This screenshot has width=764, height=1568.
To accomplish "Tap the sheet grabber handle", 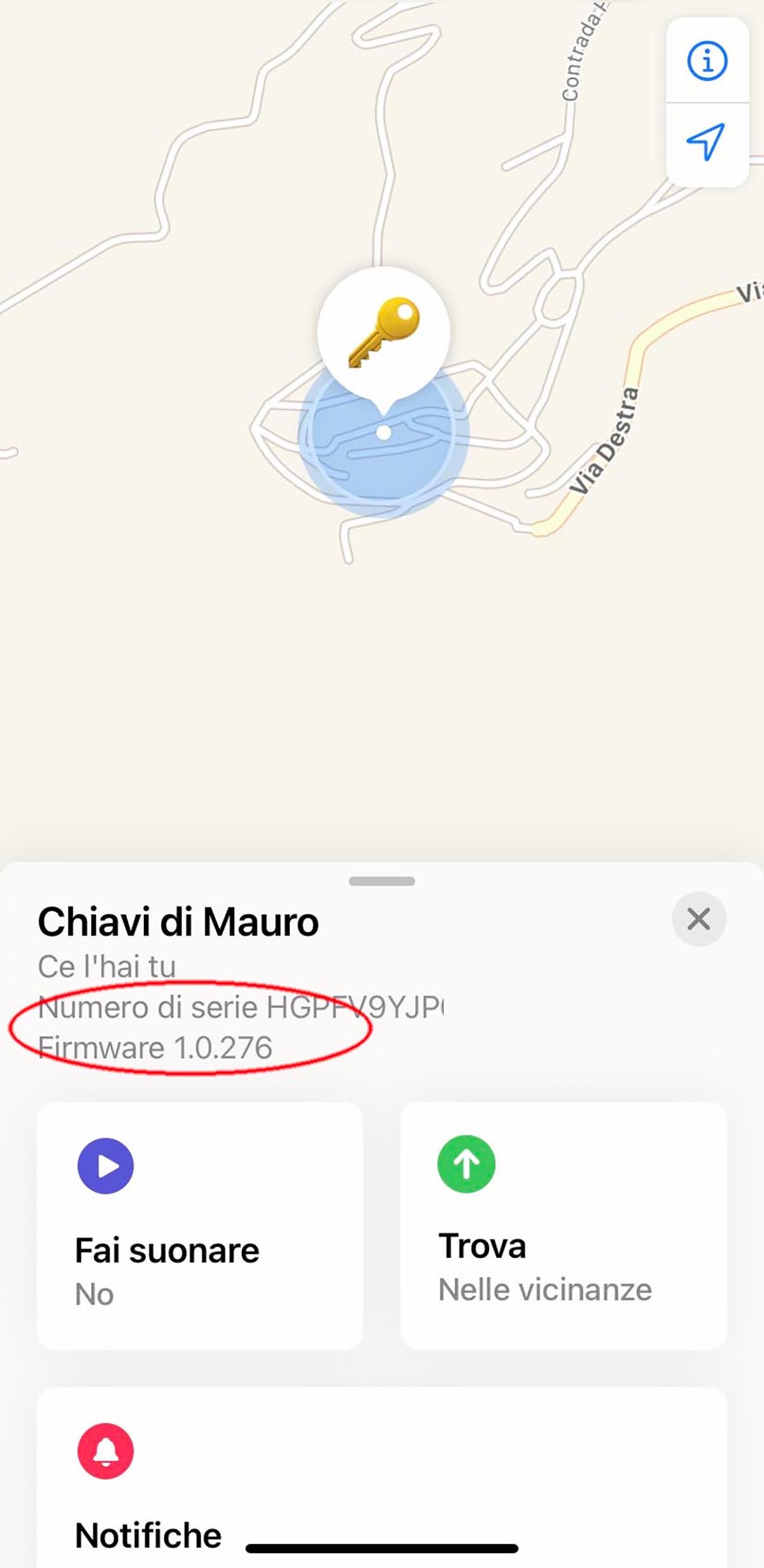I will [382, 881].
